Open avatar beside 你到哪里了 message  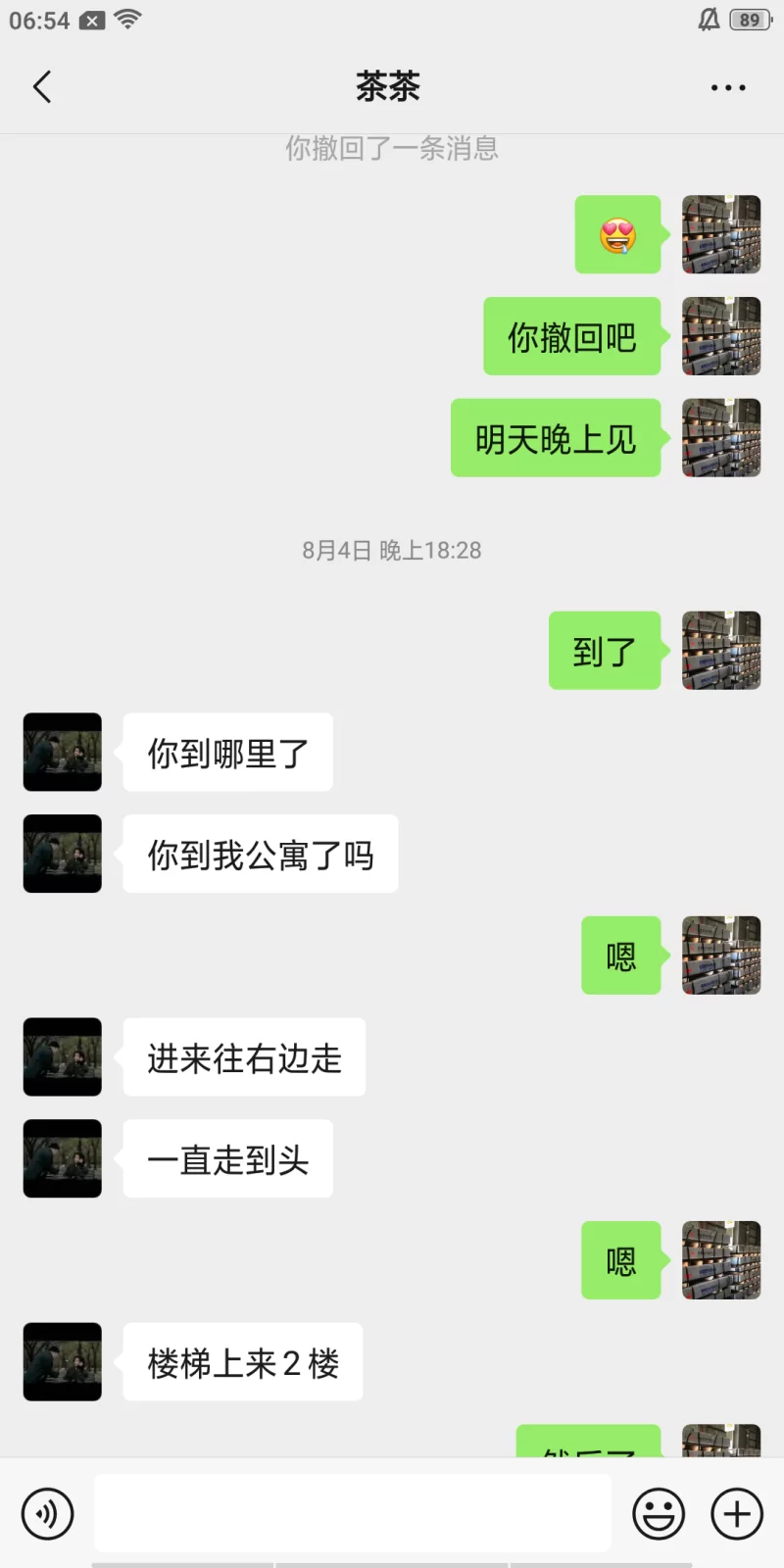pos(63,752)
